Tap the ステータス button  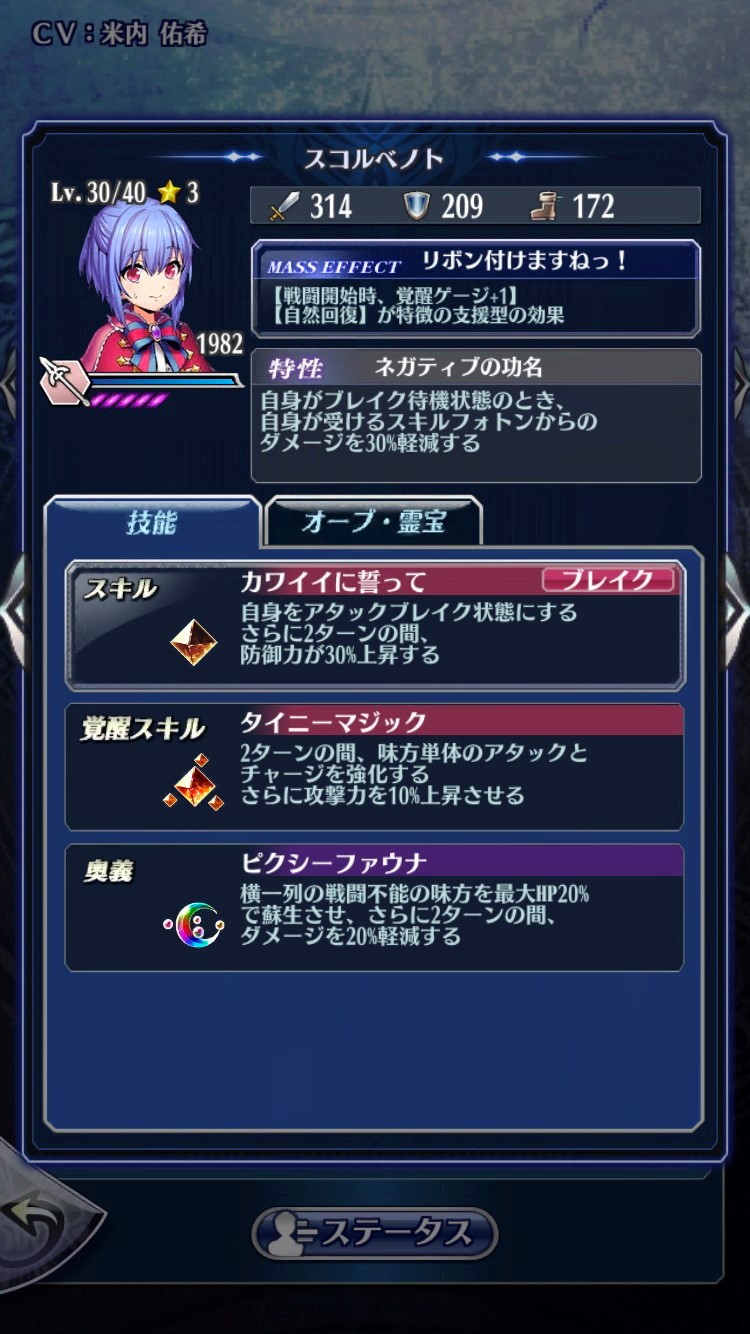[374, 1232]
